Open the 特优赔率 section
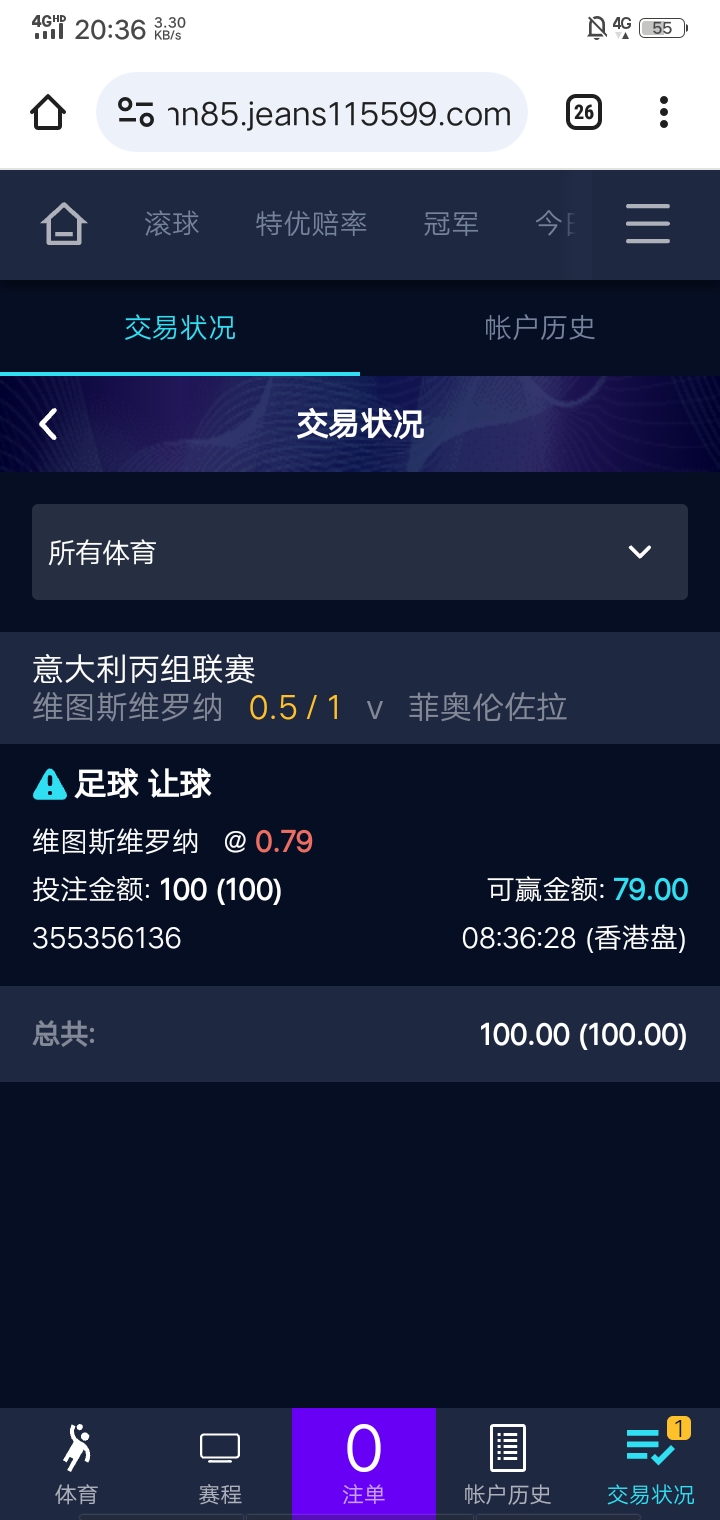Viewport: 720px width, 1520px height. coord(311,224)
